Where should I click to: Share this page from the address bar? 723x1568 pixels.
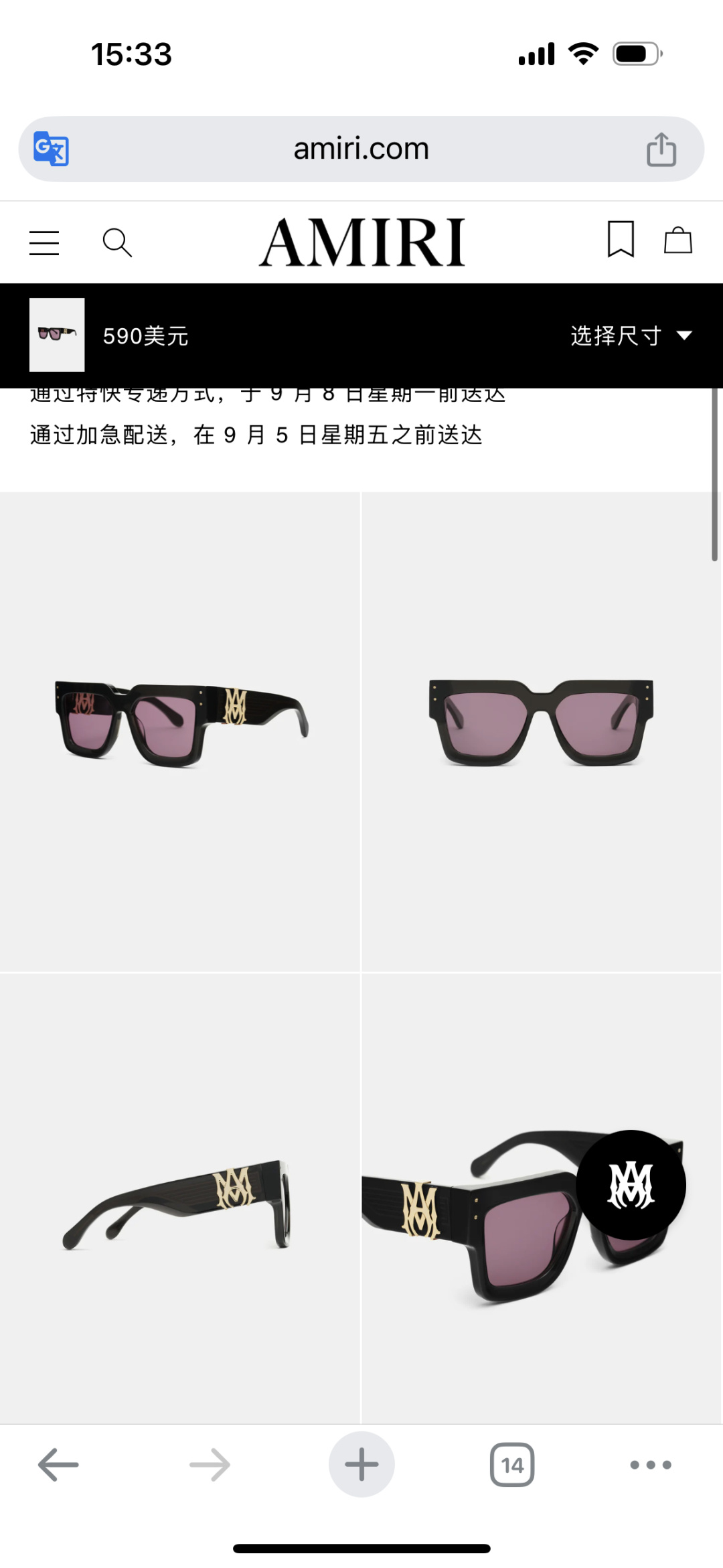[x=661, y=149]
